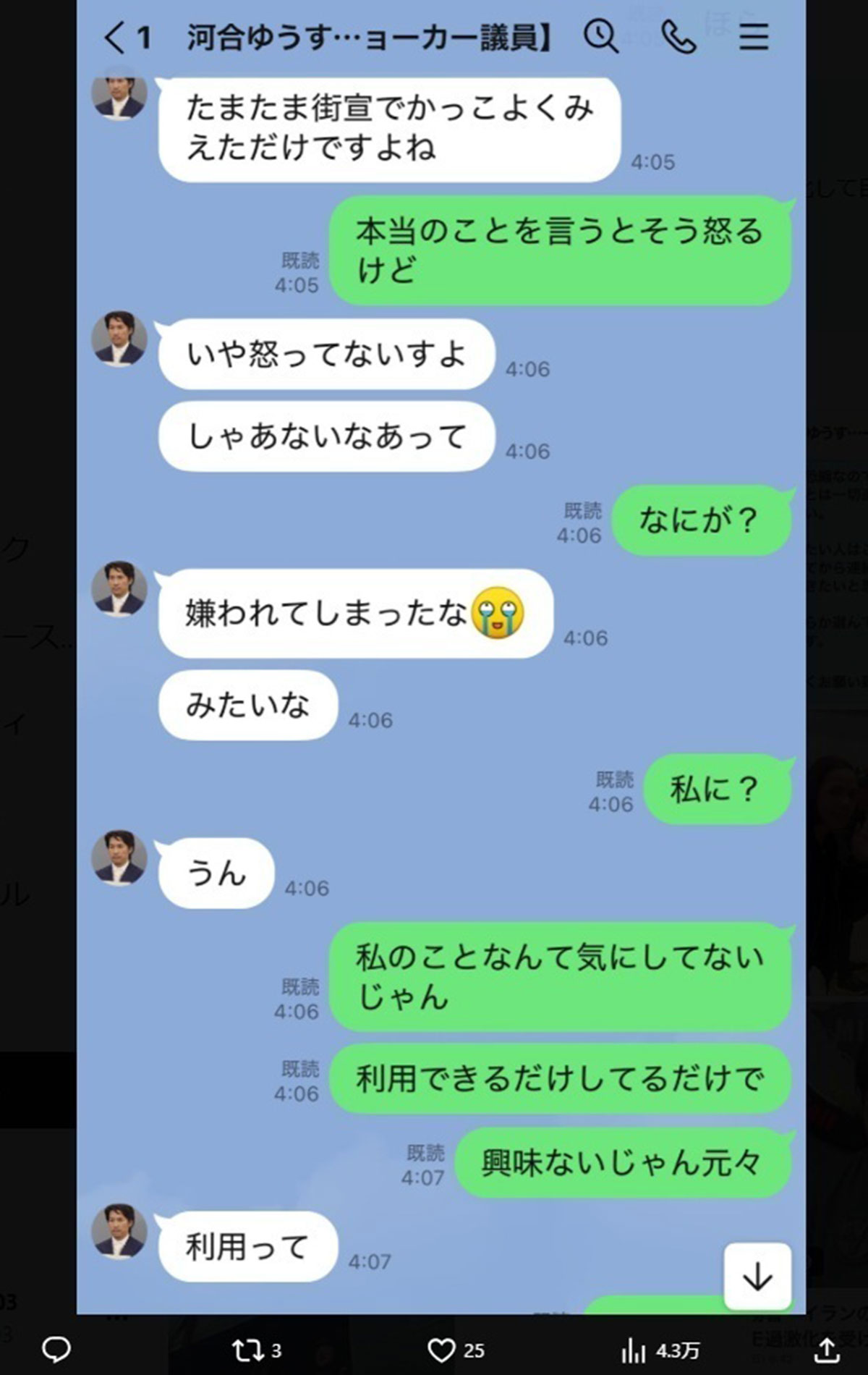The height and width of the screenshot is (1375, 868).
Task: Like this post with 25 likes
Action: tap(442, 1350)
